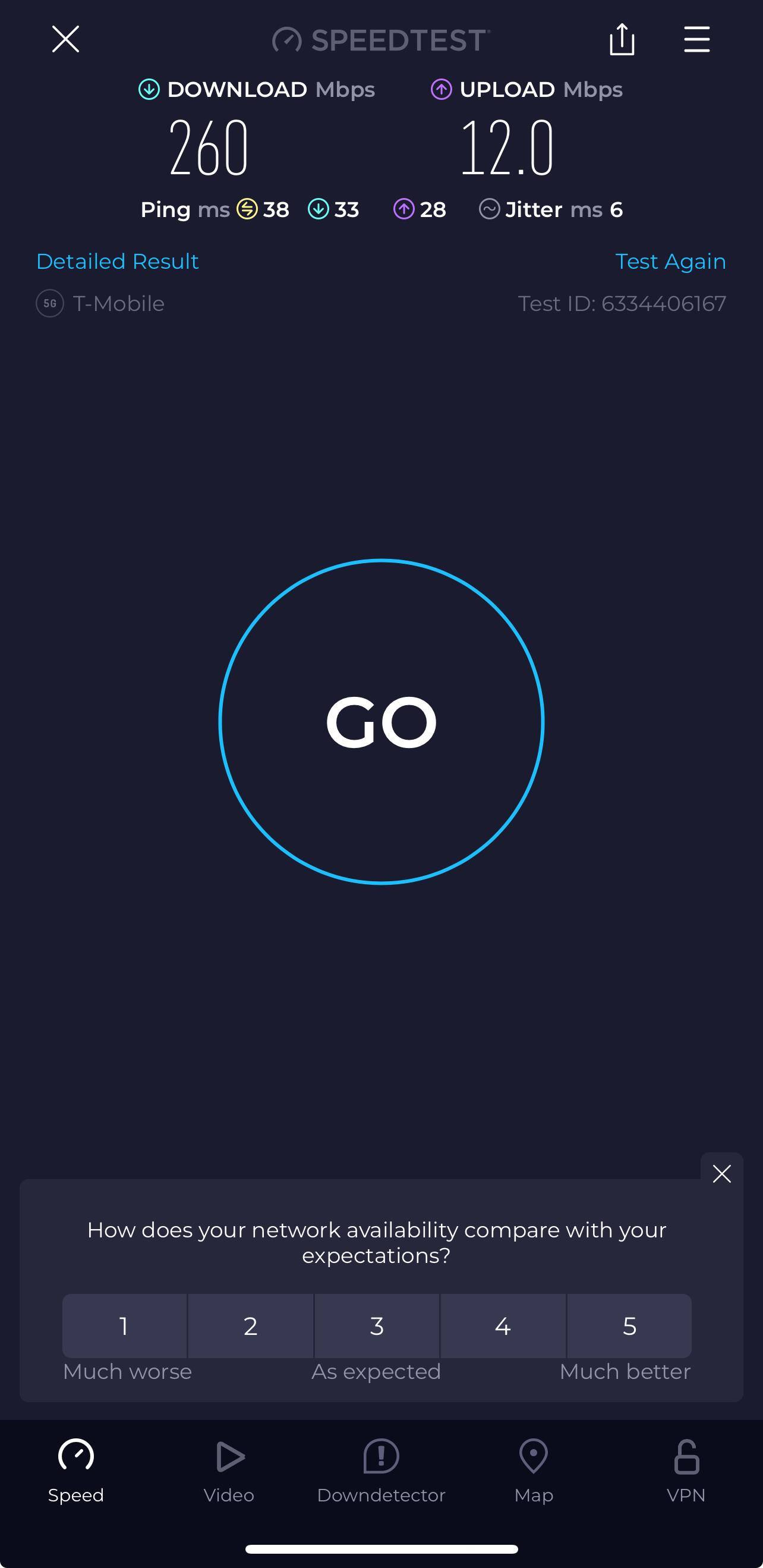Close the speed test results
This screenshot has height=1568, width=763.
[x=65, y=40]
